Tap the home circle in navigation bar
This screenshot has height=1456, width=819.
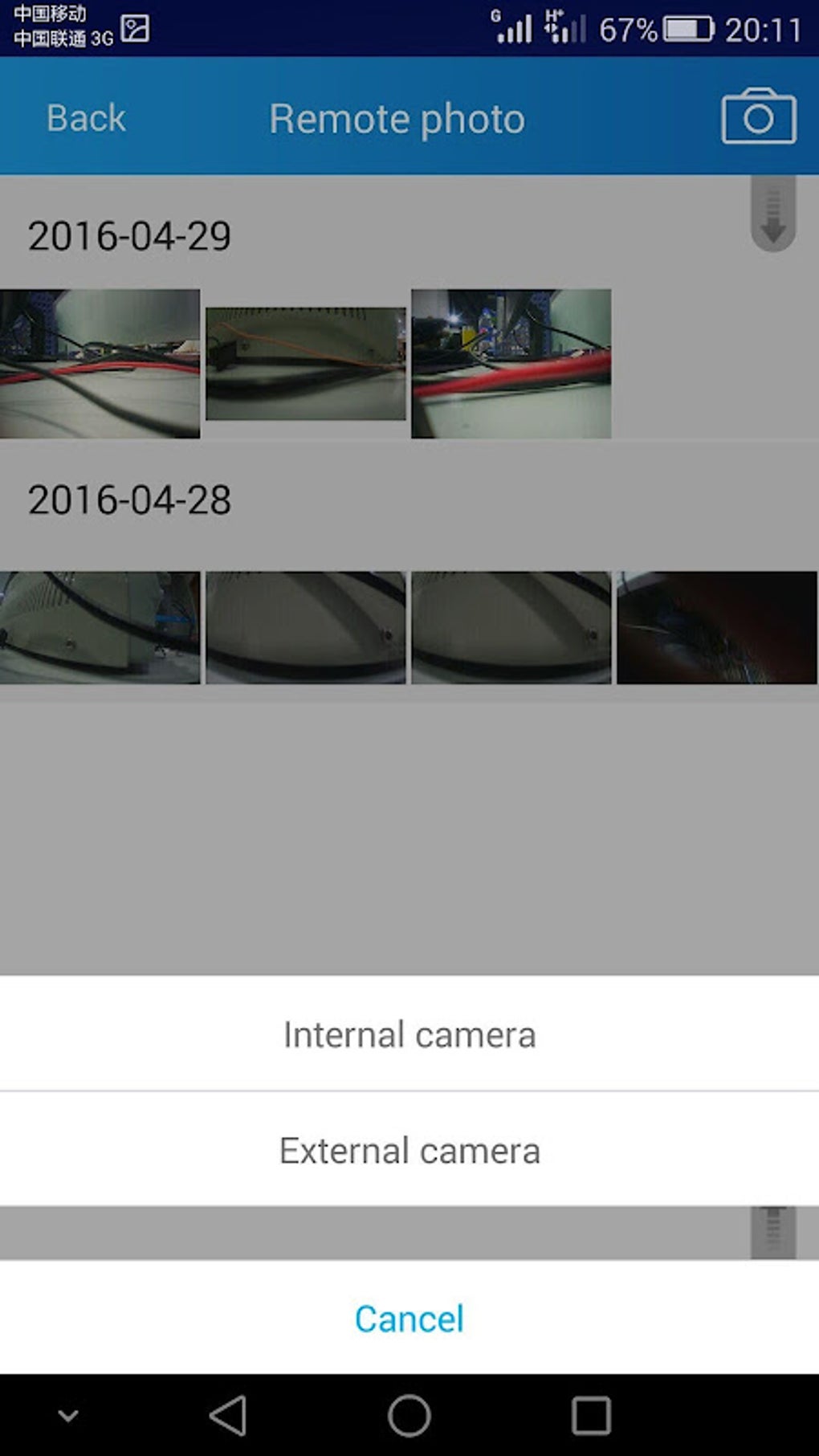(409, 1416)
